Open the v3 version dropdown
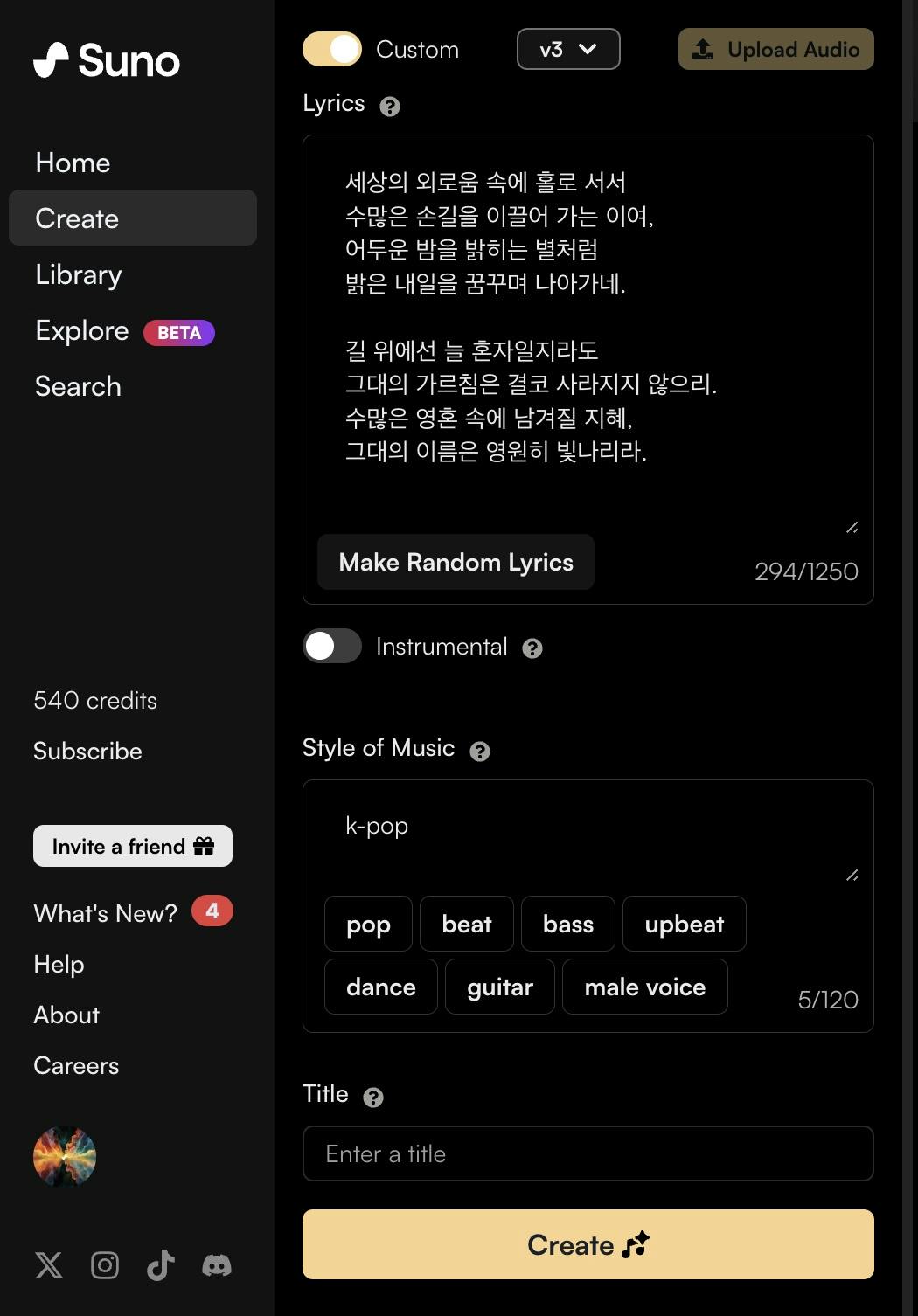This screenshot has height=1316, width=918. point(568,49)
